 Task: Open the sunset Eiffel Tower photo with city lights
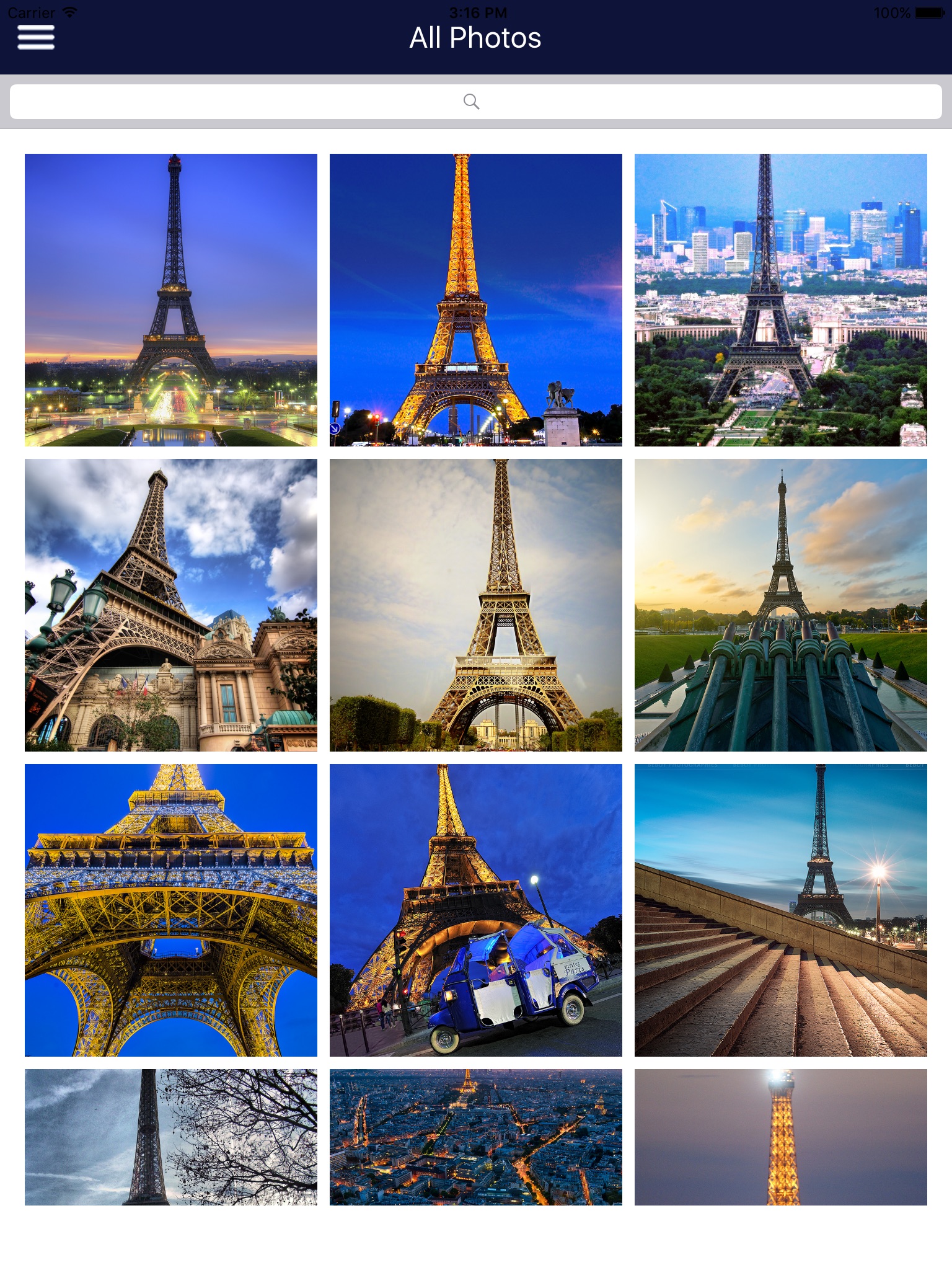tap(171, 300)
